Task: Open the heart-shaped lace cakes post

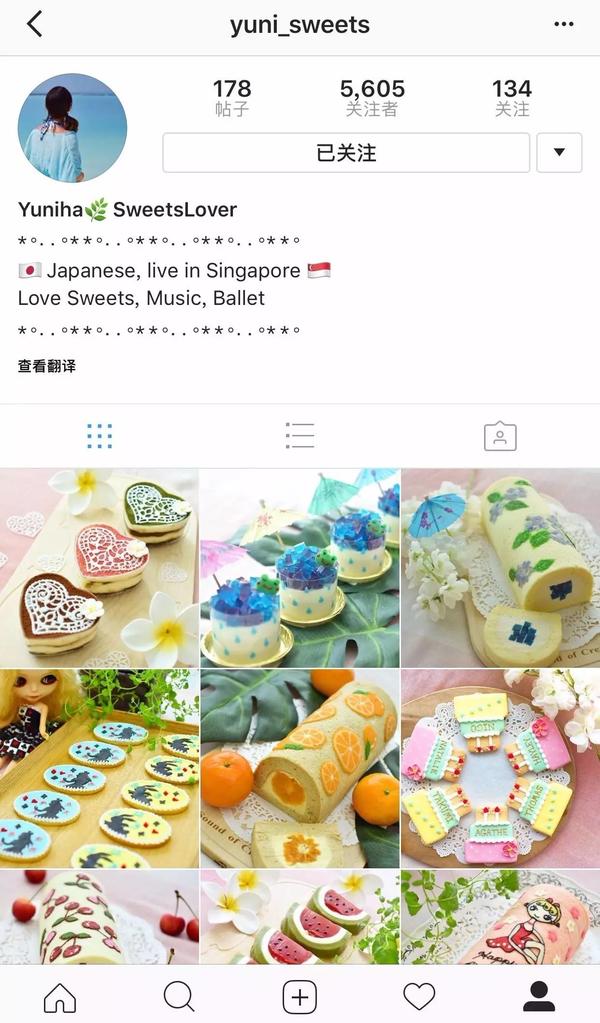Action: point(99,567)
